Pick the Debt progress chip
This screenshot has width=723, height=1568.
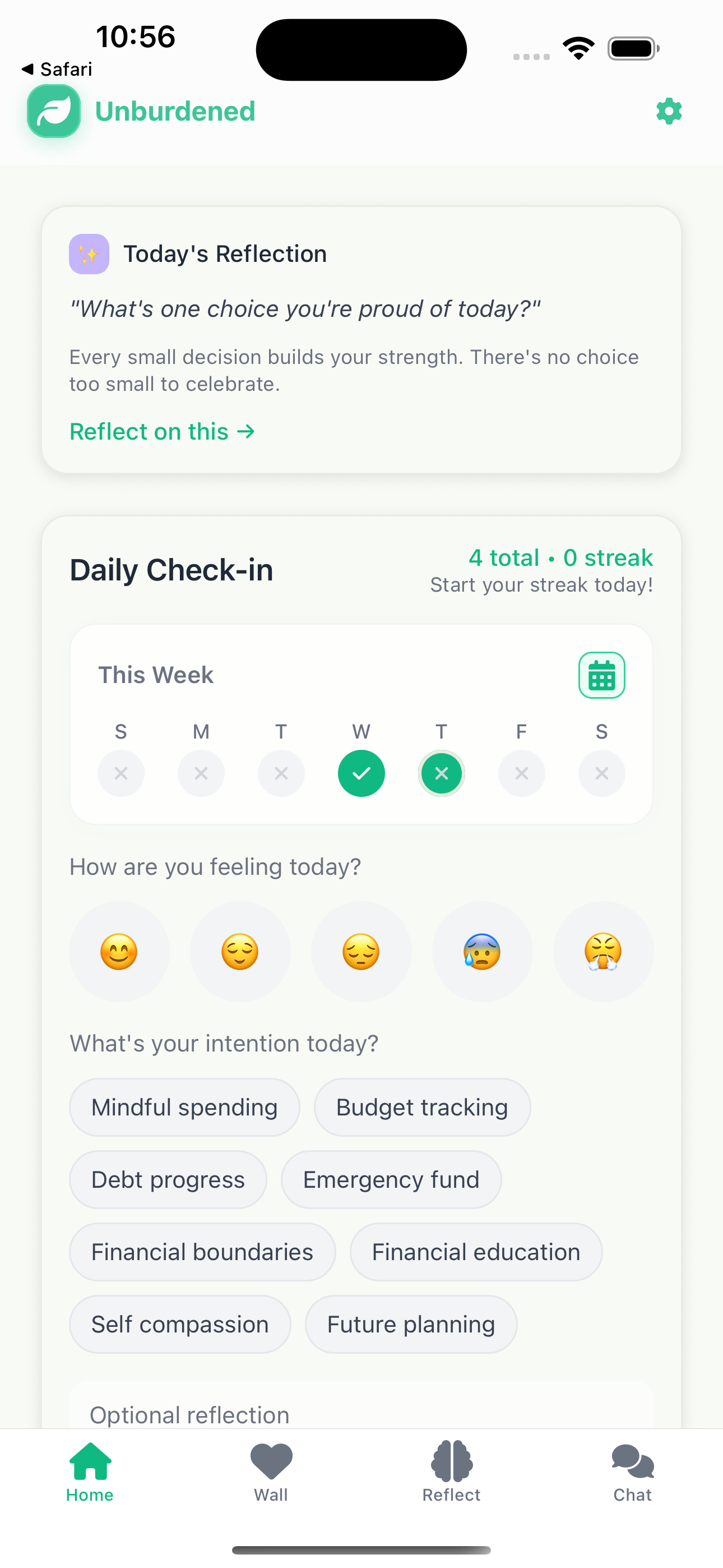click(x=168, y=1180)
